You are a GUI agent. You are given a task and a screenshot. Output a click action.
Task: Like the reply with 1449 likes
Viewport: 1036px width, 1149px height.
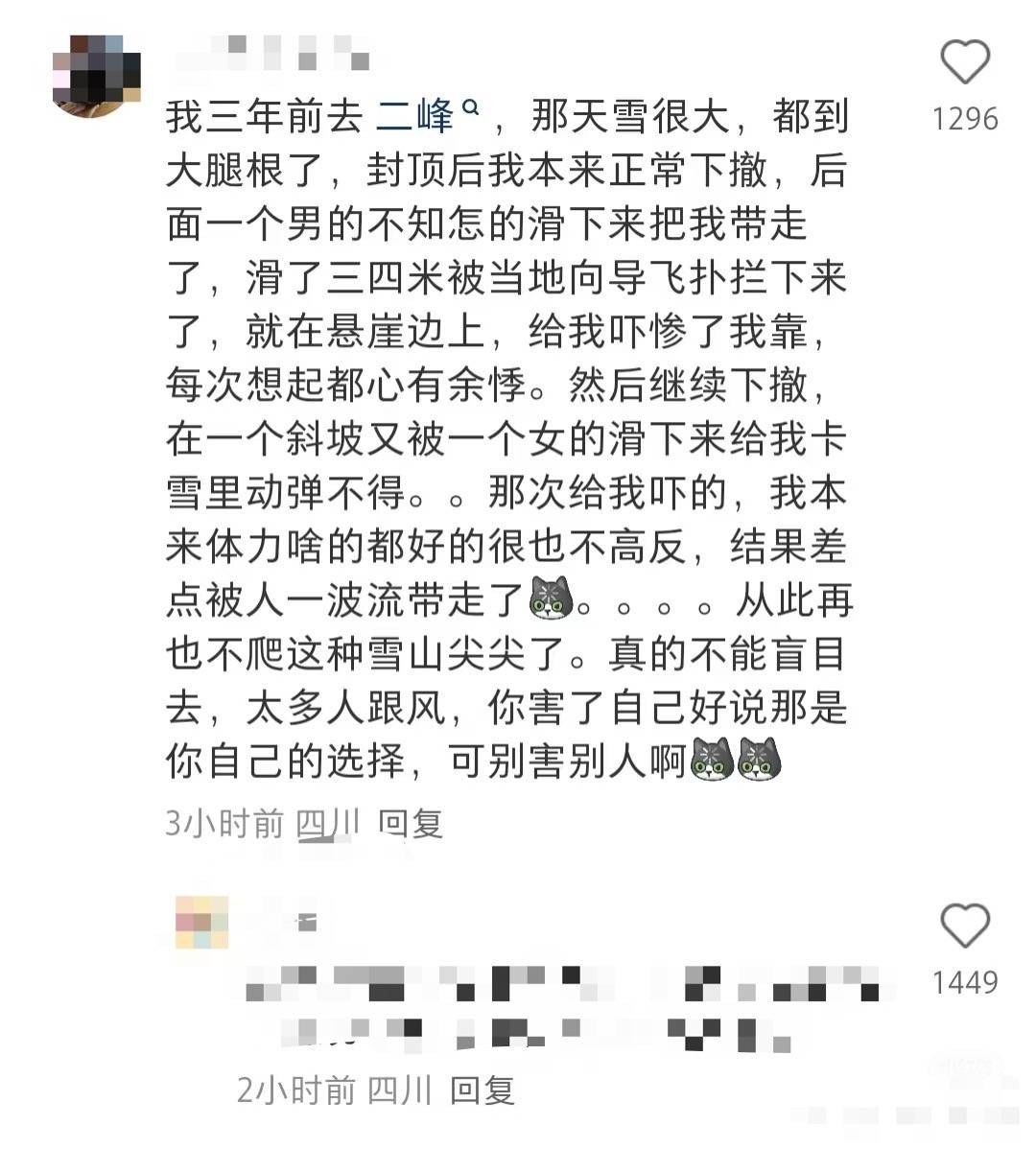coord(964,926)
